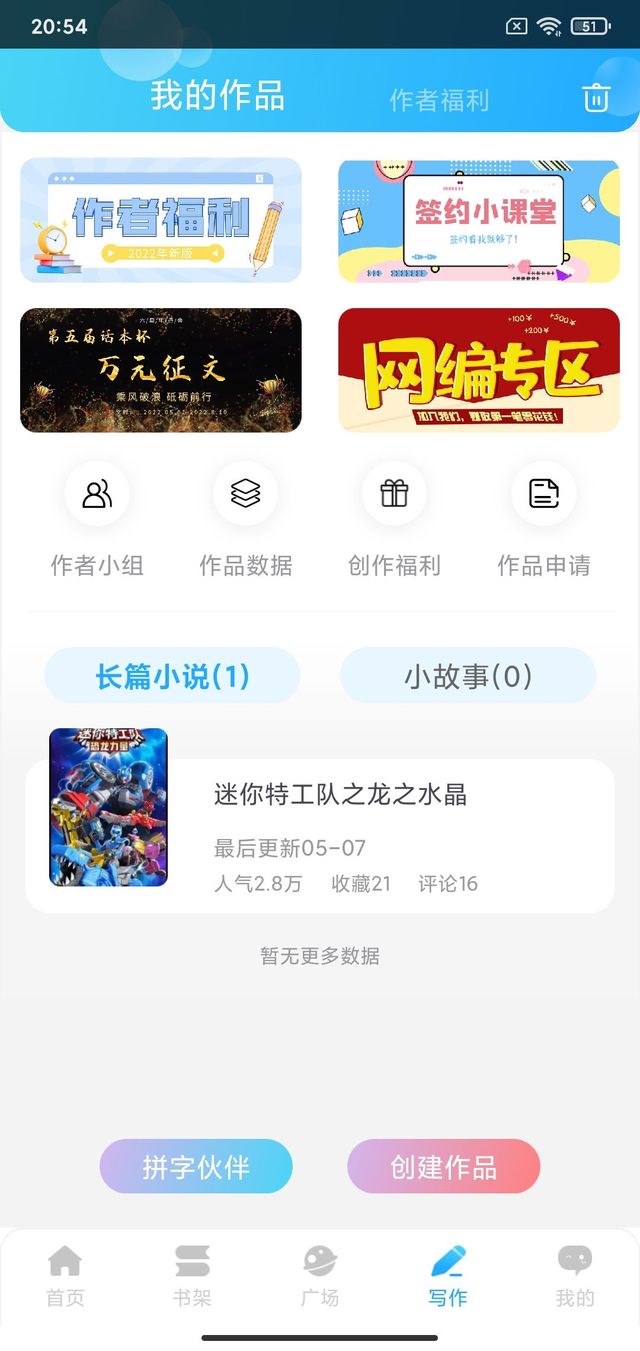
Task: Switch to the 作者福利 top tab
Action: pos(439,100)
